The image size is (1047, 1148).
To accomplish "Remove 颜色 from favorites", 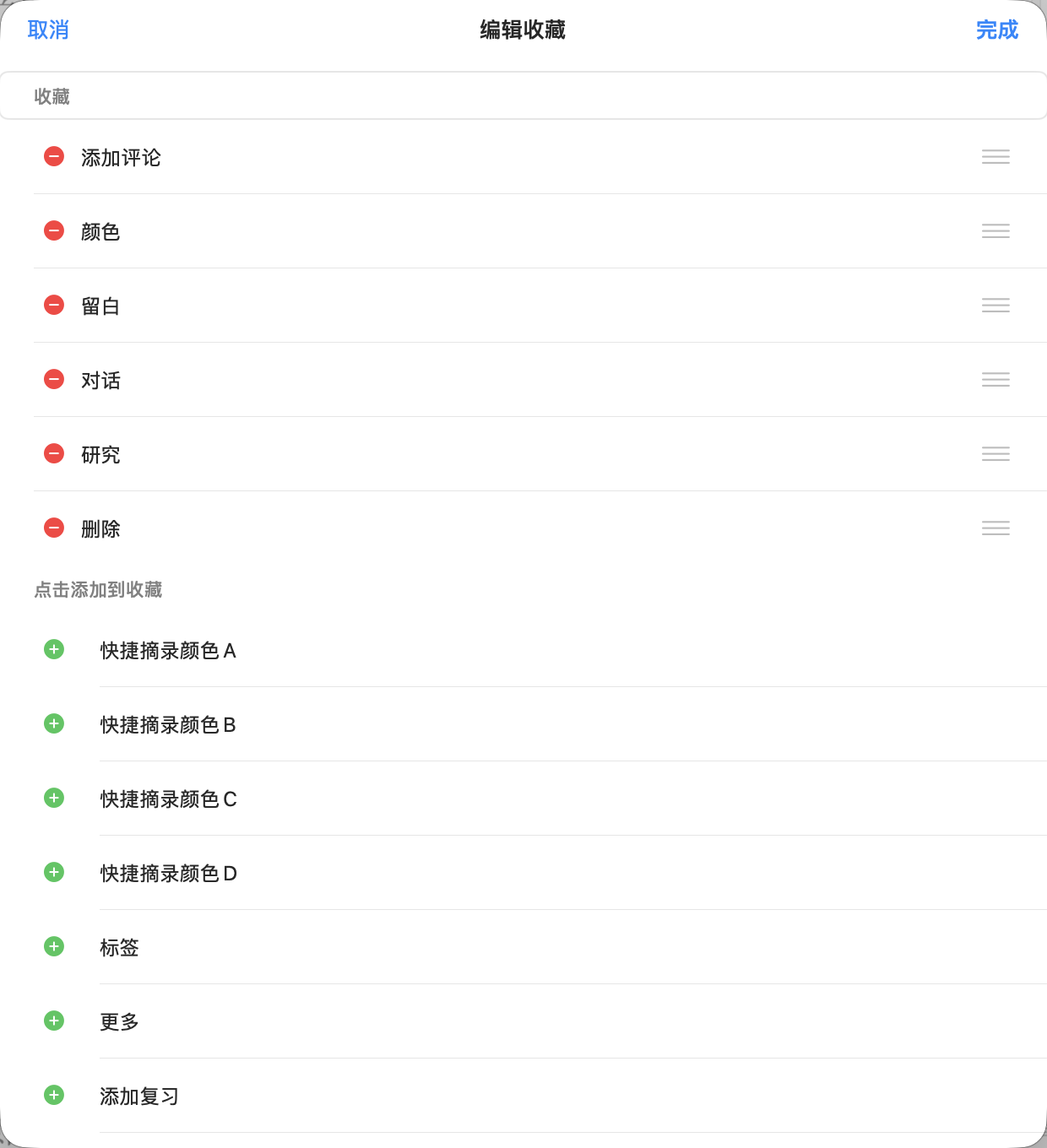I will 54,231.
